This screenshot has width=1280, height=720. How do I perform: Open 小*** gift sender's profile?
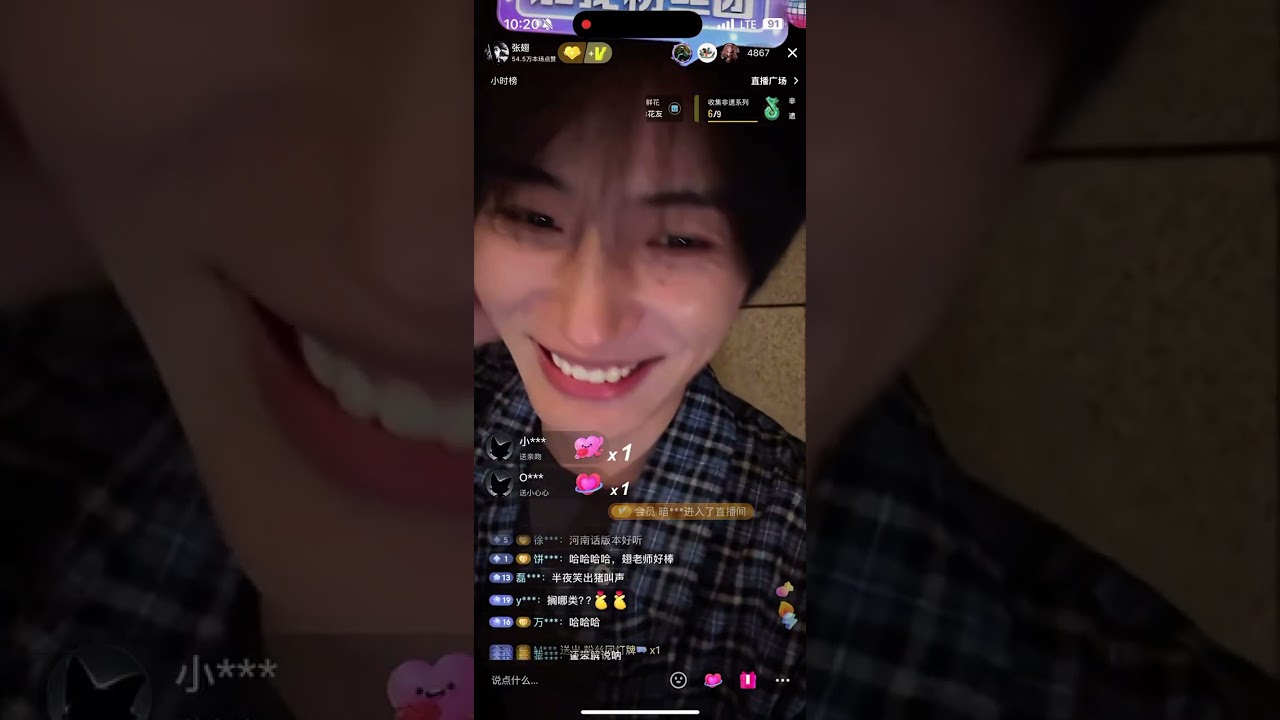[500, 447]
